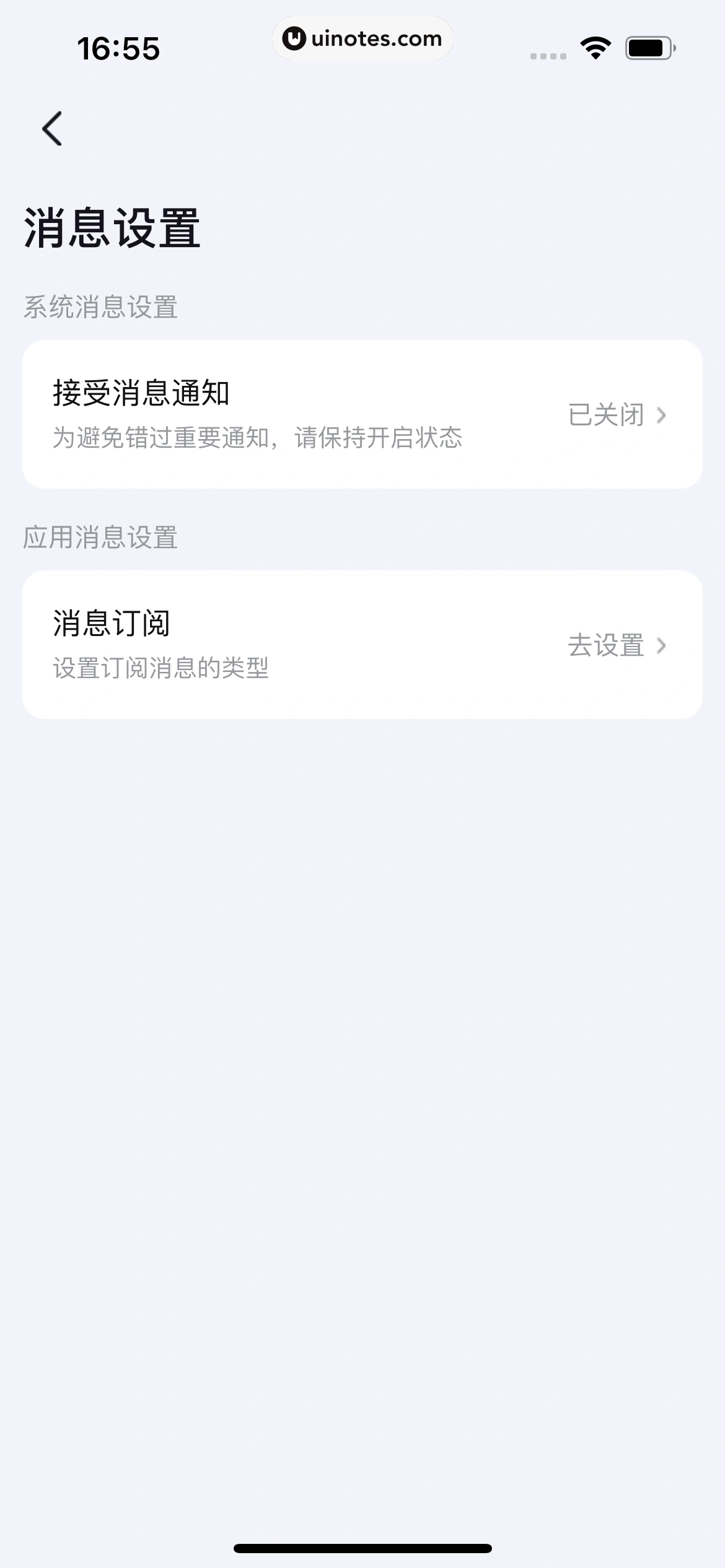The height and width of the screenshot is (1568, 725).
Task: Tap the Wi-Fi icon in status bar
Action: [594, 49]
